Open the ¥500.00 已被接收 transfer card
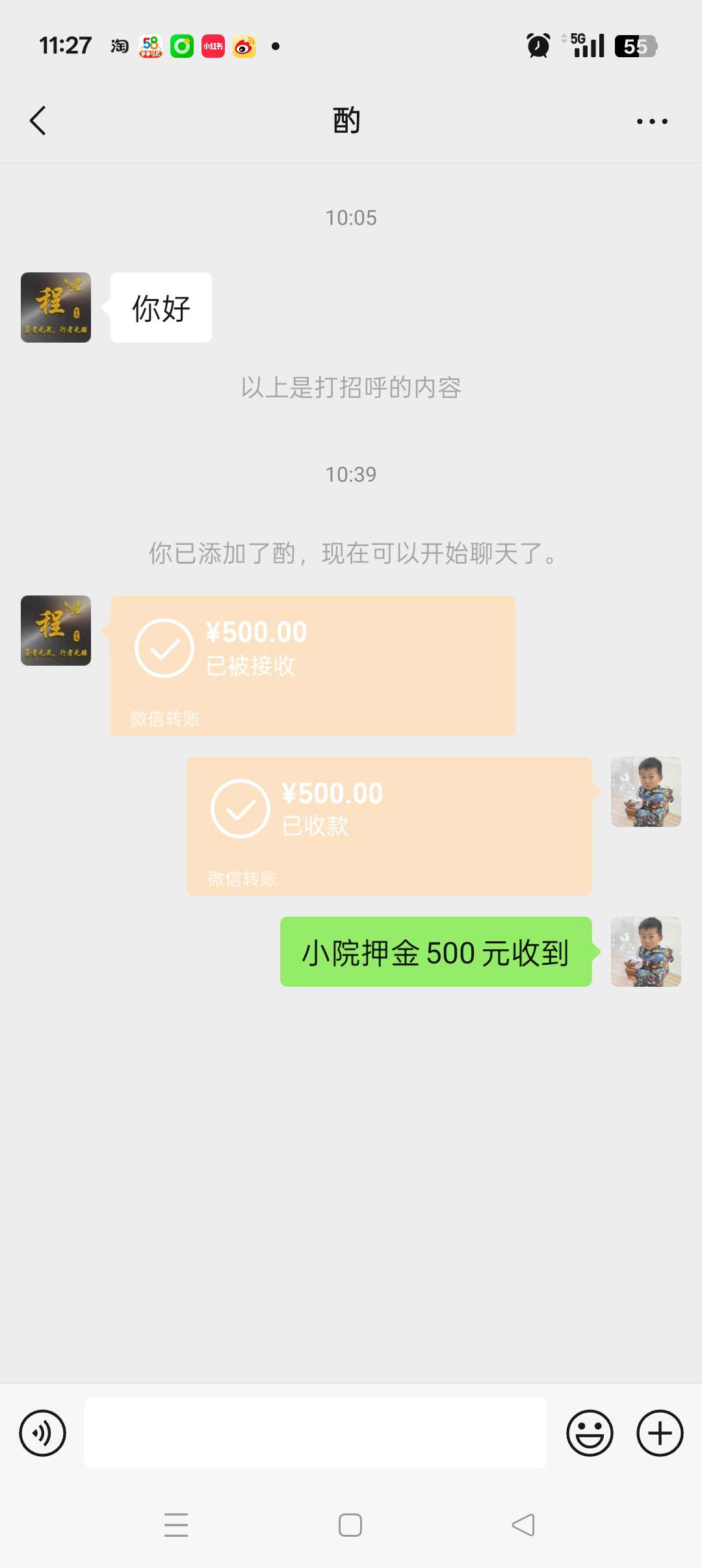 point(313,665)
